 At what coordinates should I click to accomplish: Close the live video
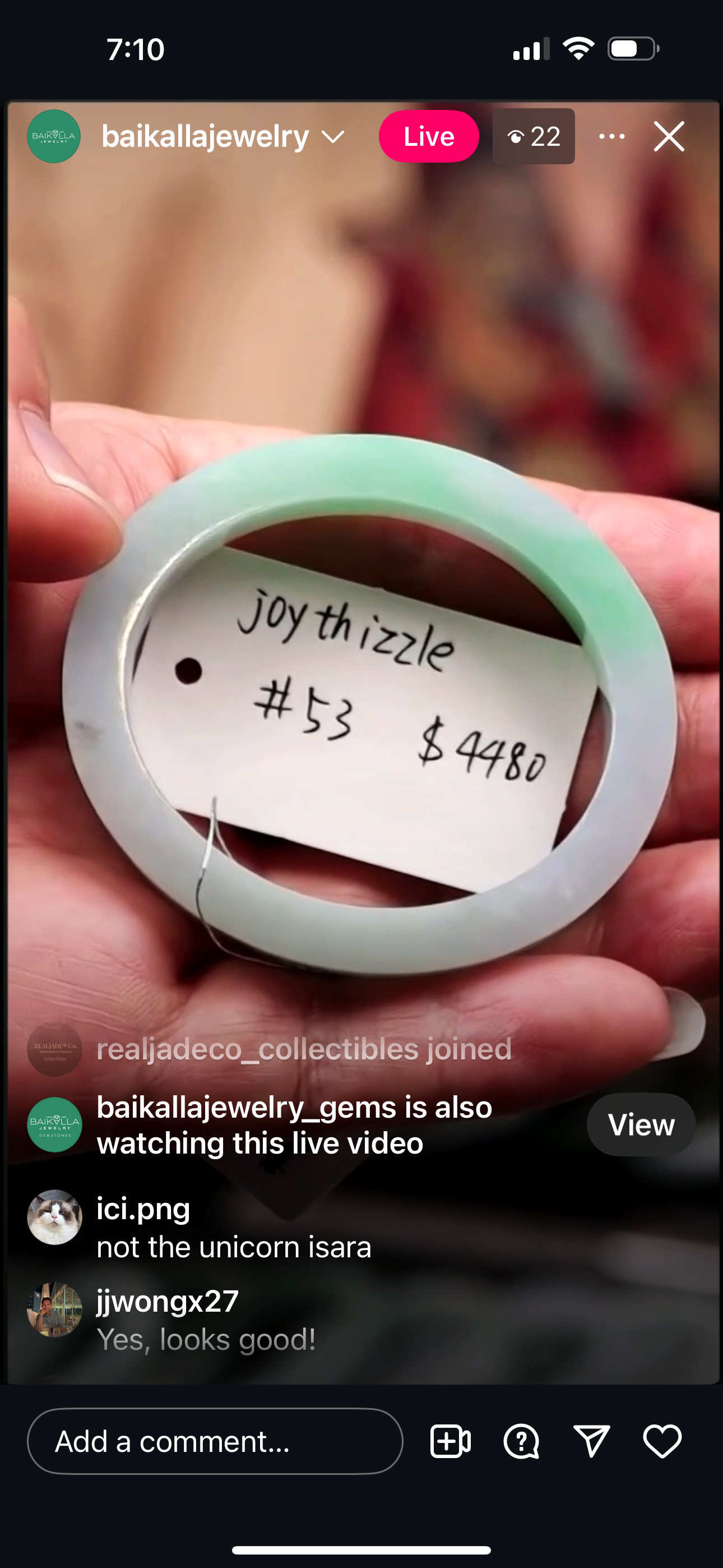pyautogui.click(x=669, y=136)
